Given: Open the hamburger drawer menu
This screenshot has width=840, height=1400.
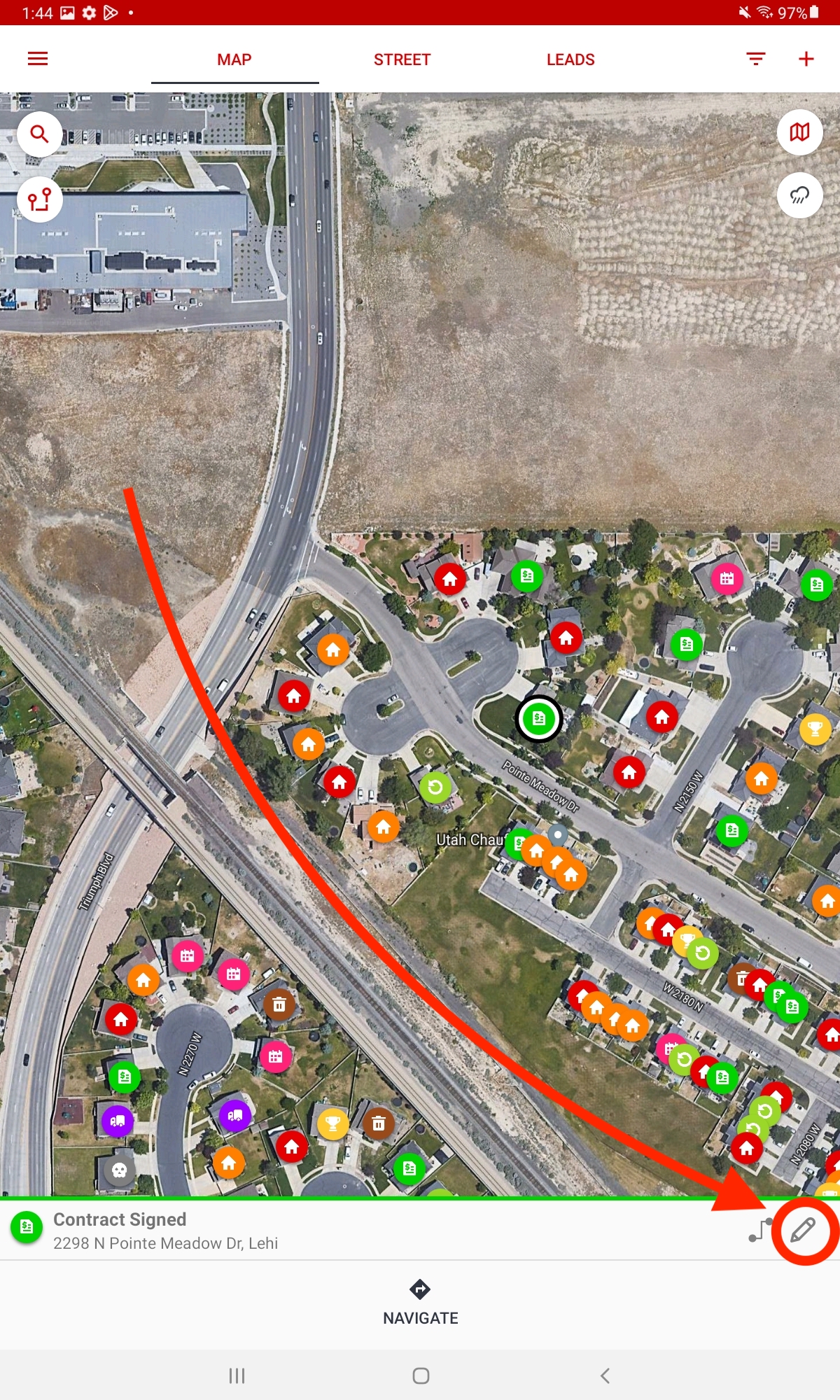Looking at the screenshot, I should pyautogui.click(x=38, y=59).
